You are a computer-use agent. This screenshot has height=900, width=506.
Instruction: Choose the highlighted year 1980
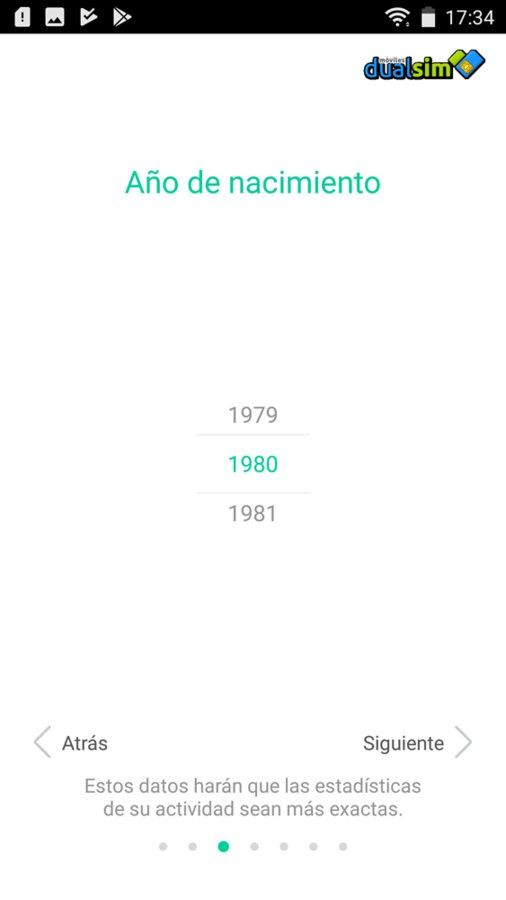pyautogui.click(x=253, y=464)
